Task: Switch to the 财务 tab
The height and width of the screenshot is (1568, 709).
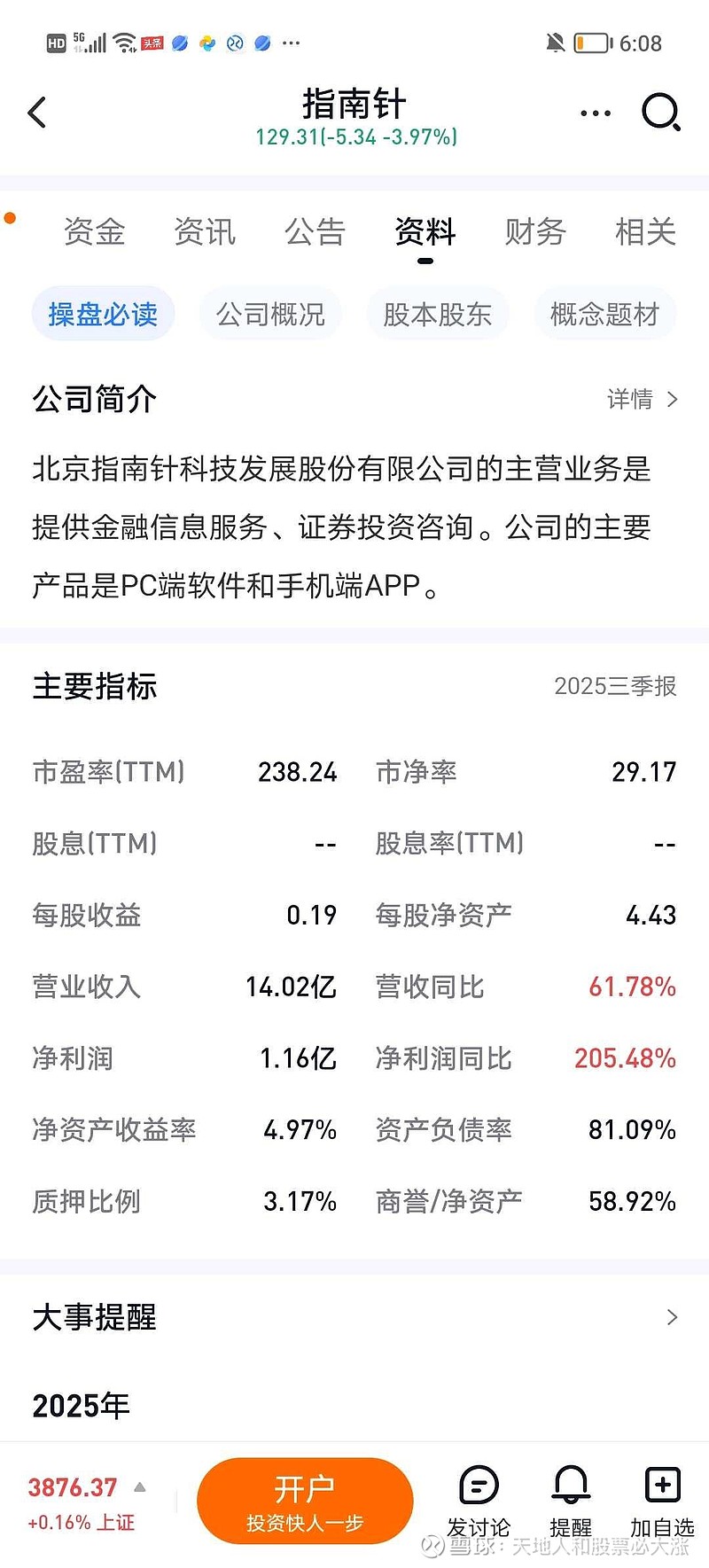Action: [536, 232]
